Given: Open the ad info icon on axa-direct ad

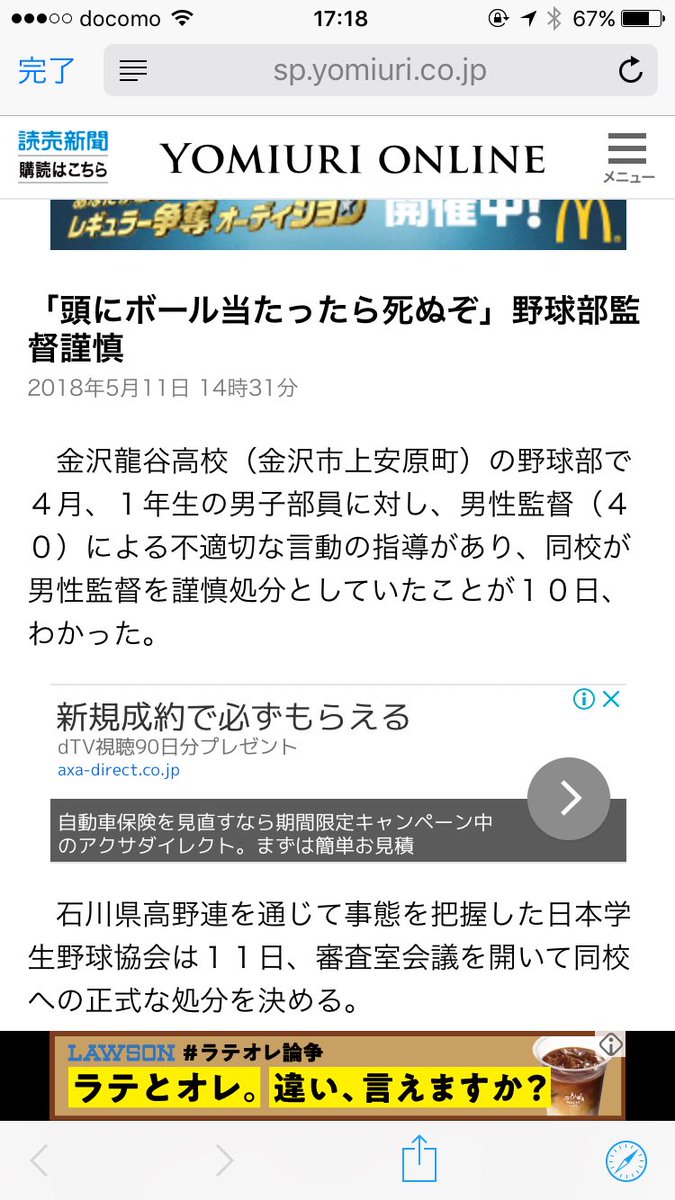Looking at the screenshot, I should [584, 700].
